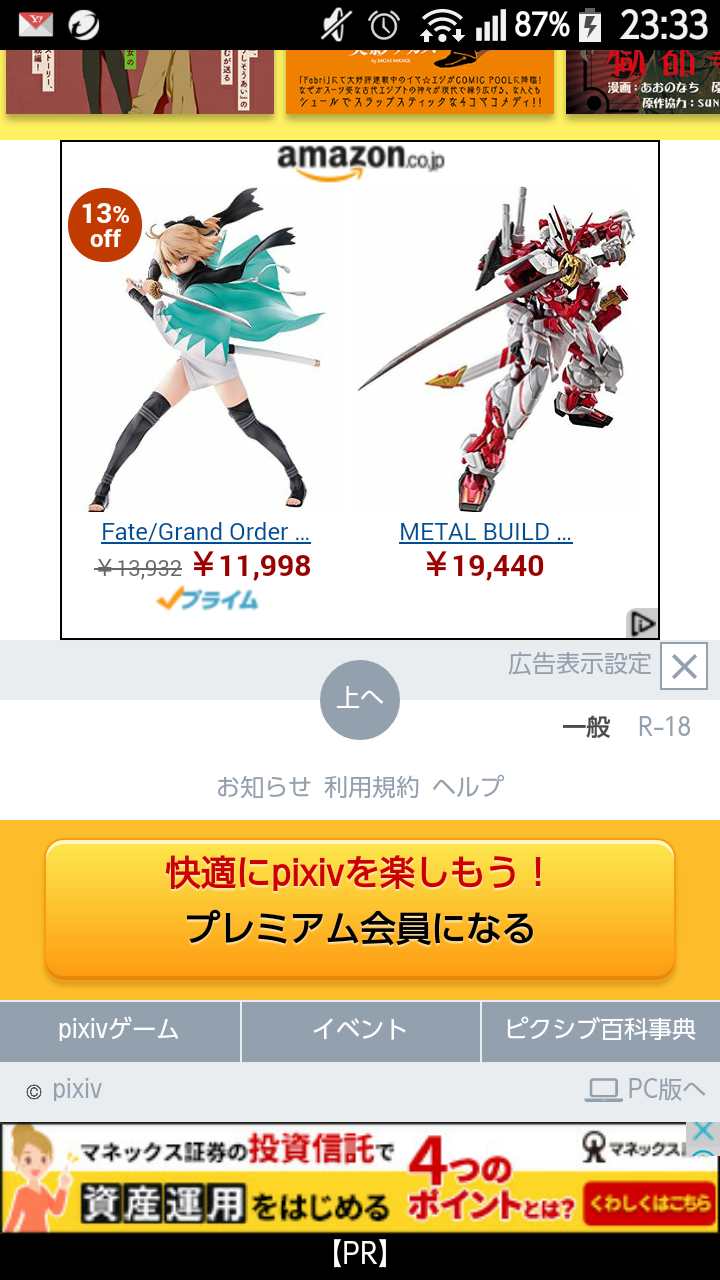Select the 一般 general mode
The height and width of the screenshot is (1280, 720).
click(x=586, y=727)
